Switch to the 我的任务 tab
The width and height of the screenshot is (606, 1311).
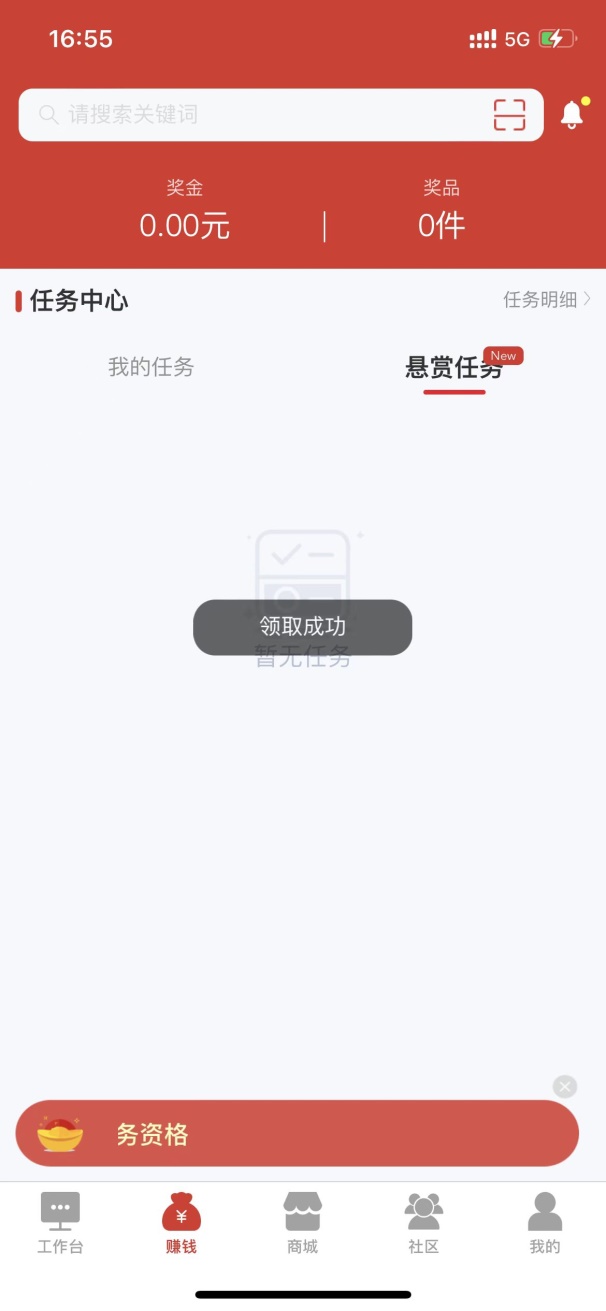151,367
